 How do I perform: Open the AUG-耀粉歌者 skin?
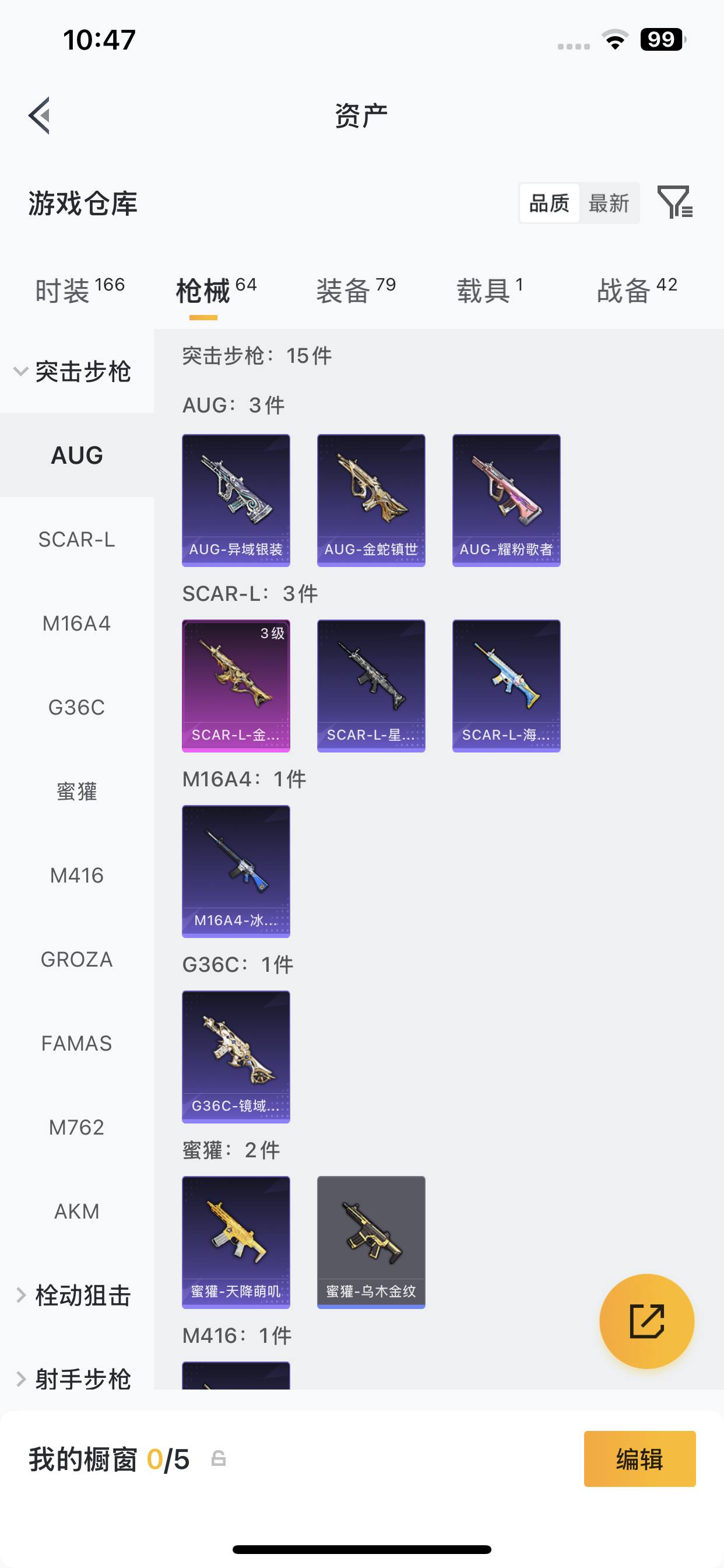[506, 501]
